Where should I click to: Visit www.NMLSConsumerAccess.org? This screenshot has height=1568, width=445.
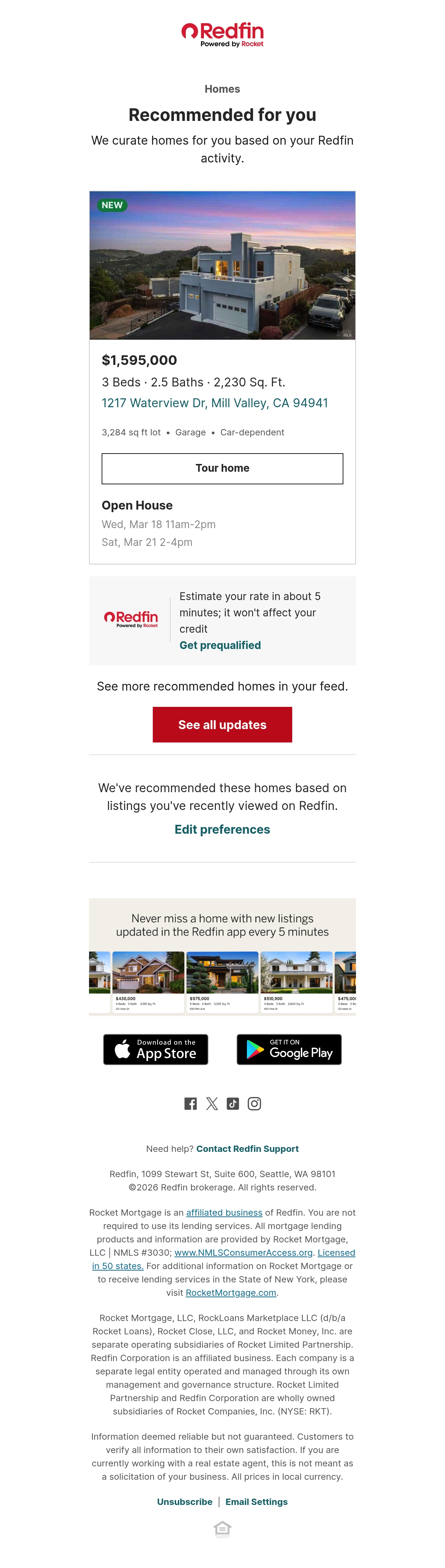(244, 1253)
